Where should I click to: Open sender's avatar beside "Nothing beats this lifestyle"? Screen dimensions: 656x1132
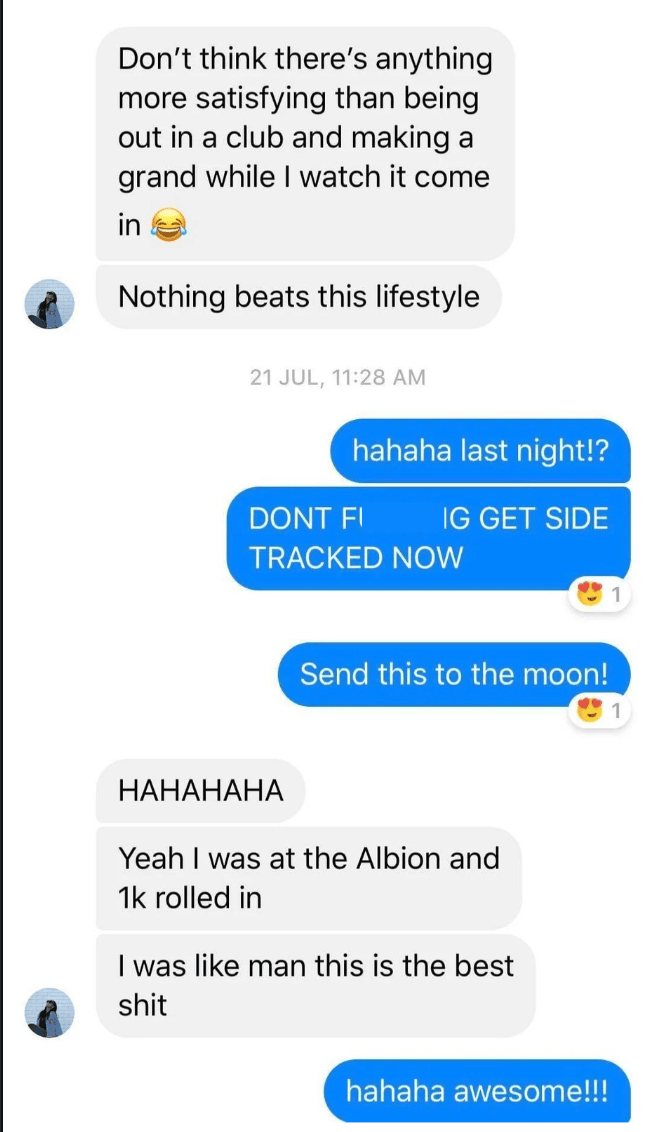(x=50, y=304)
